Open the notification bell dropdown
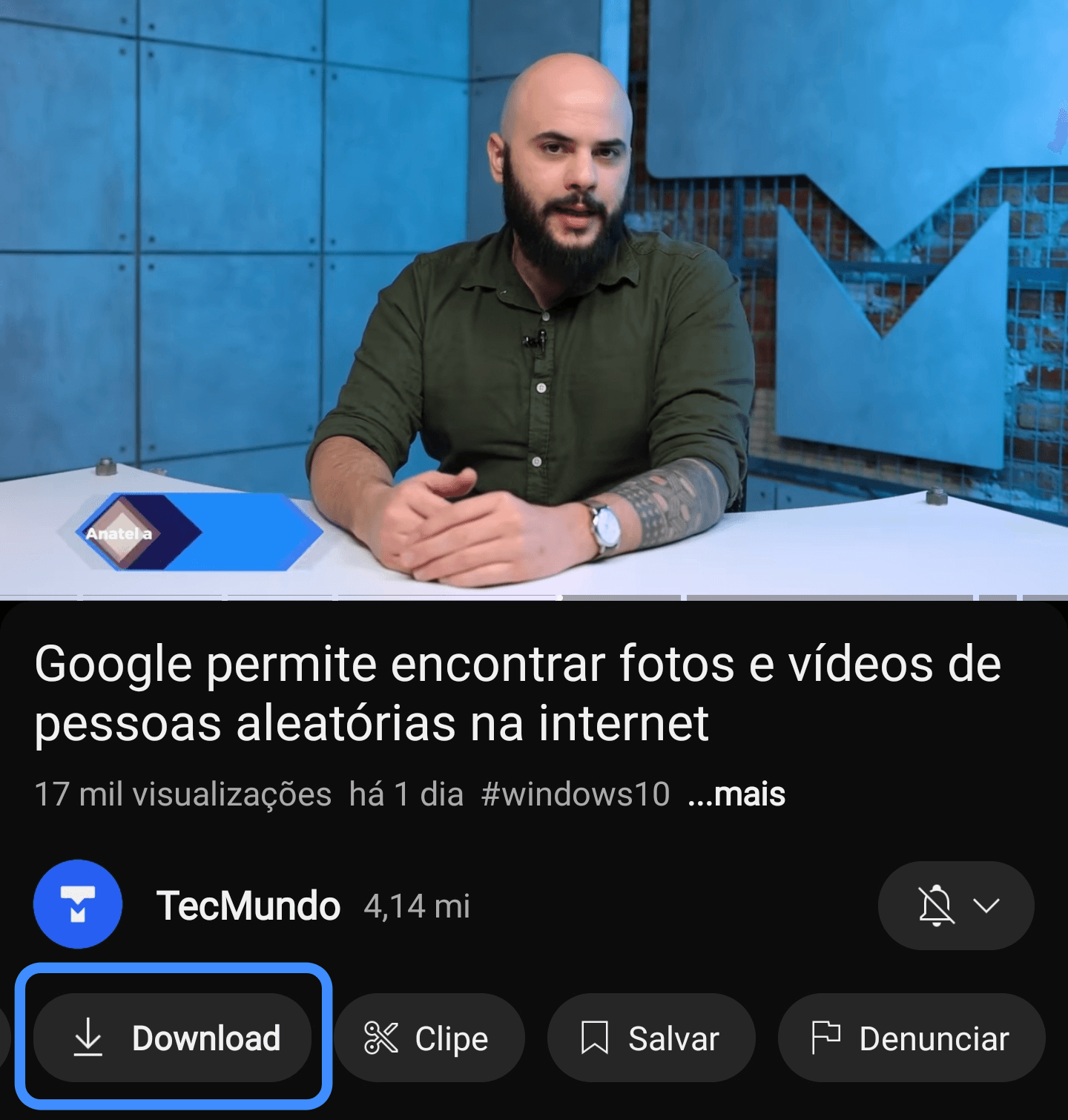The image size is (1068, 1120). (955, 905)
